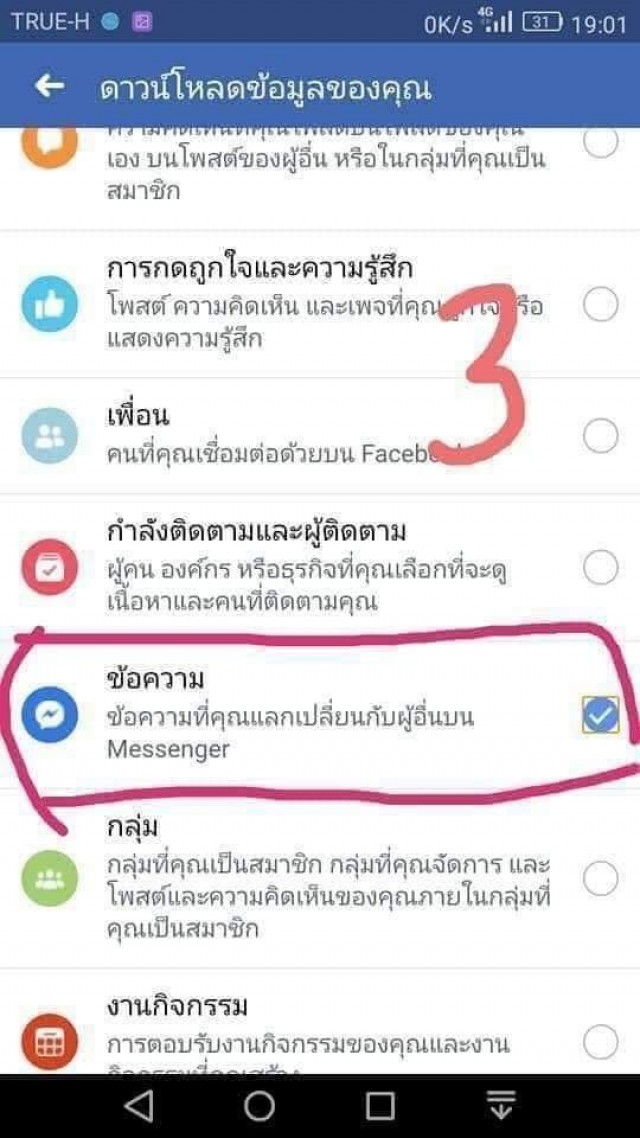
Task: Go back from ดาวน์โหลดข้อมูลของคุณ
Action: coord(49,87)
